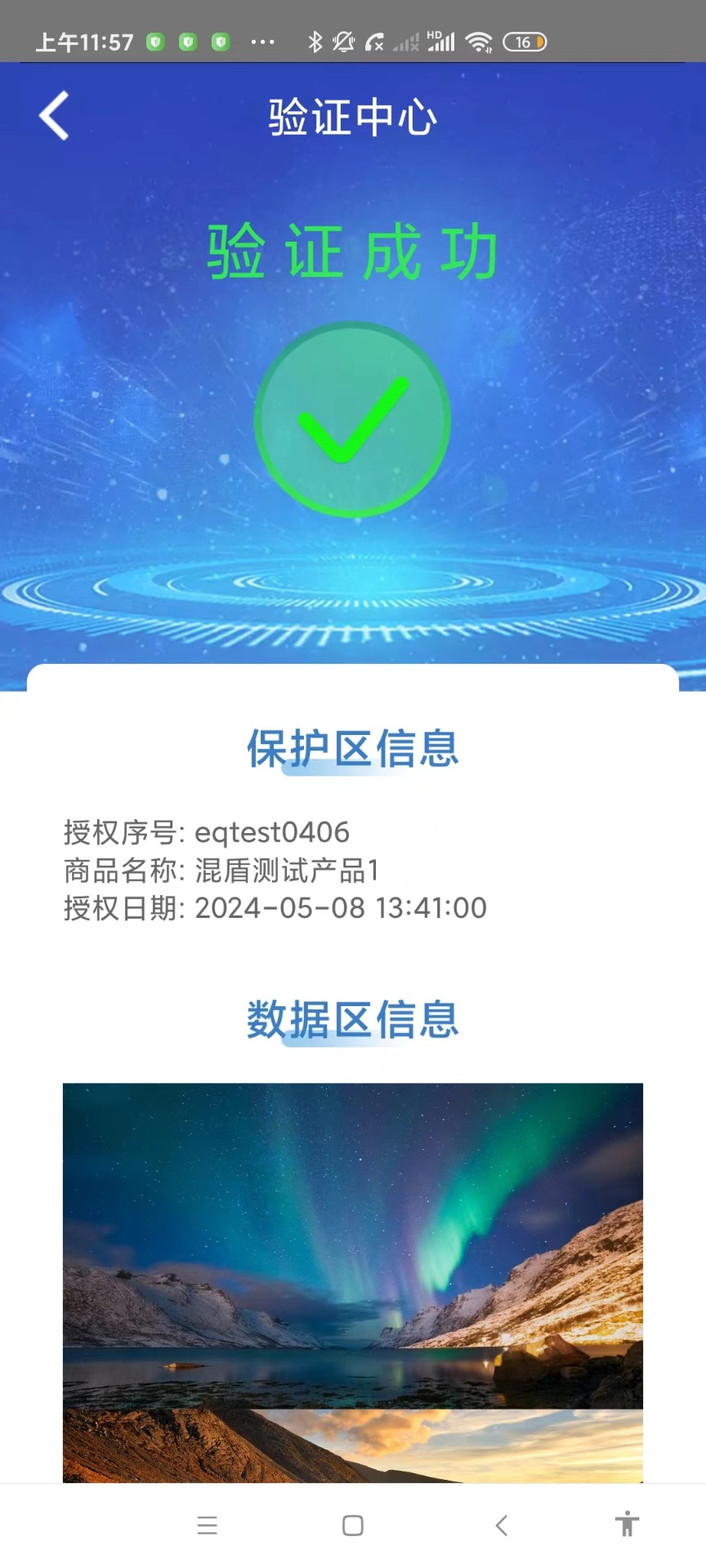Open the aurora photo under 数据区信息

point(353,1245)
